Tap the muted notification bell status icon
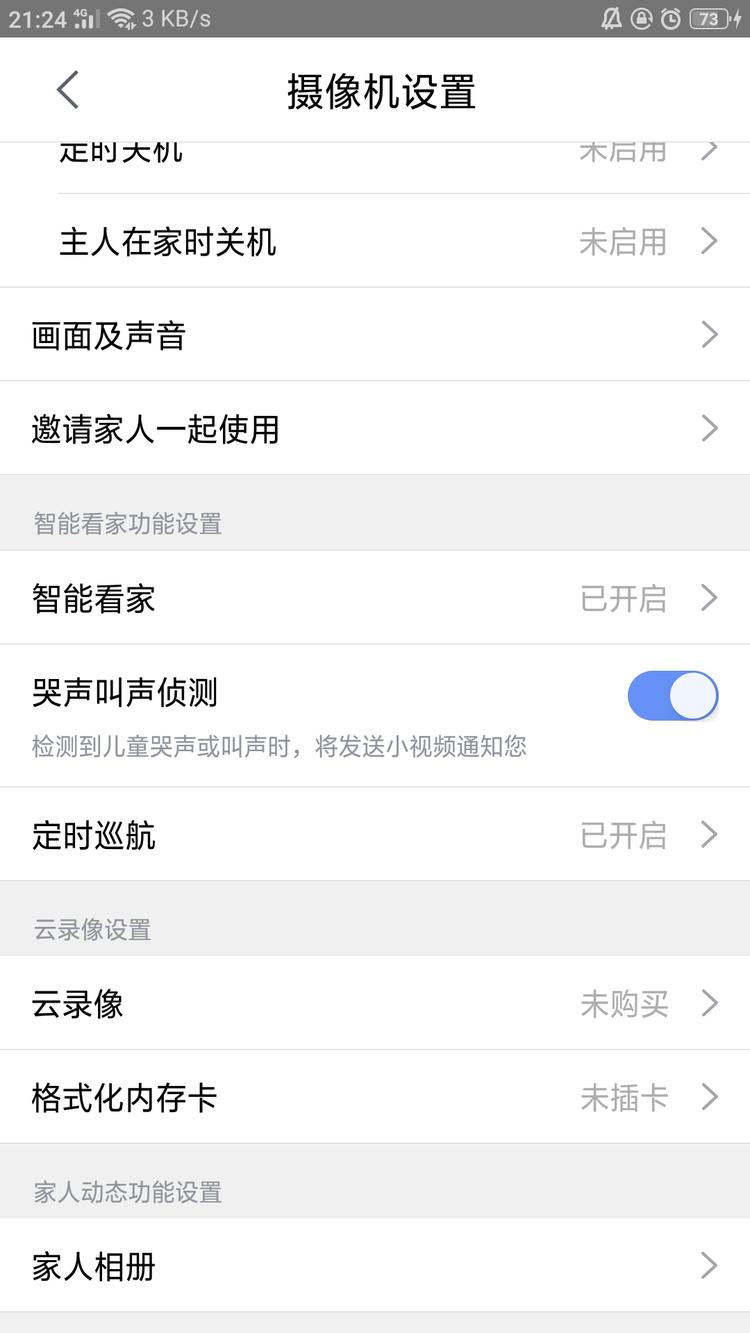The height and width of the screenshot is (1333, 750). (x=610, y=17)
